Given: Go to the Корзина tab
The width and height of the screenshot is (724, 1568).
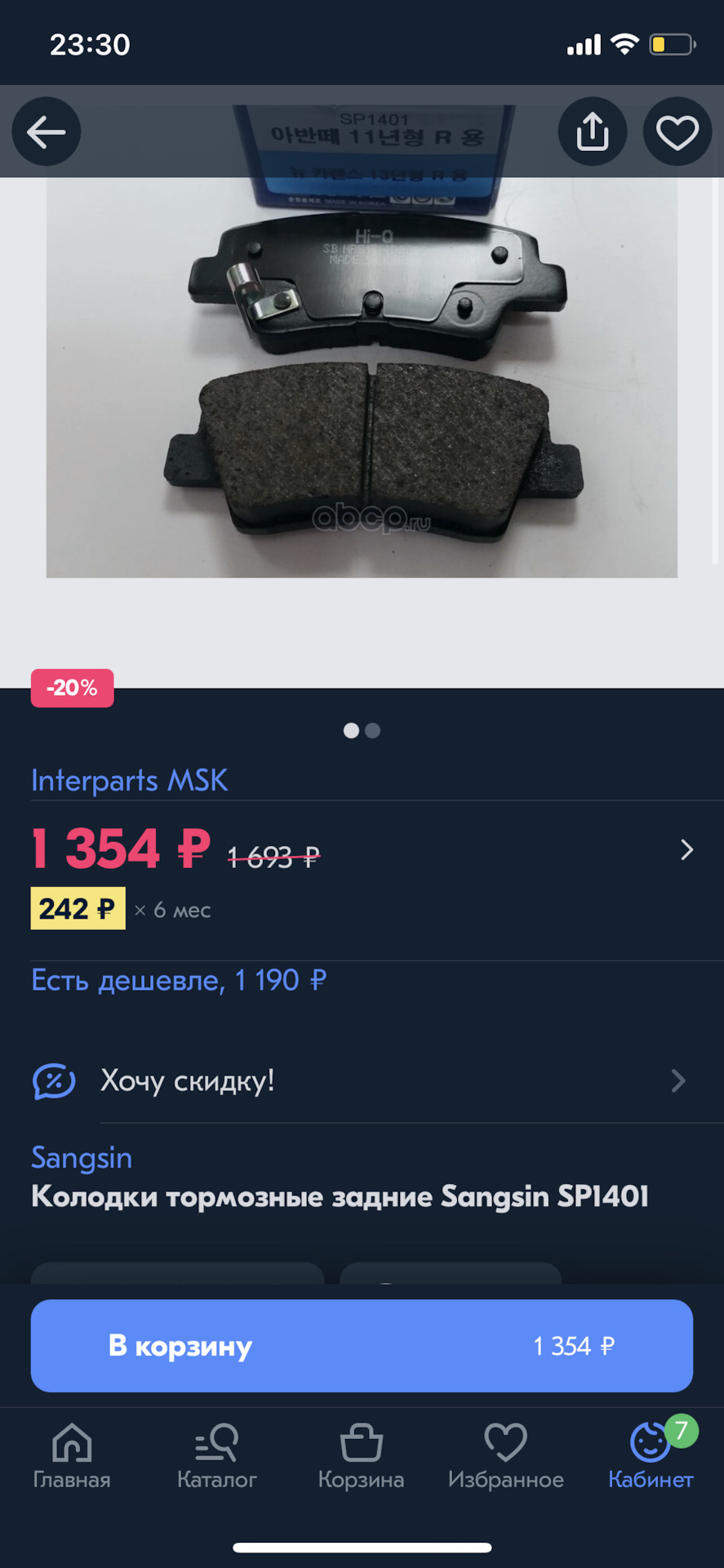Looking at the screenshot, I should coord(361,1456).
